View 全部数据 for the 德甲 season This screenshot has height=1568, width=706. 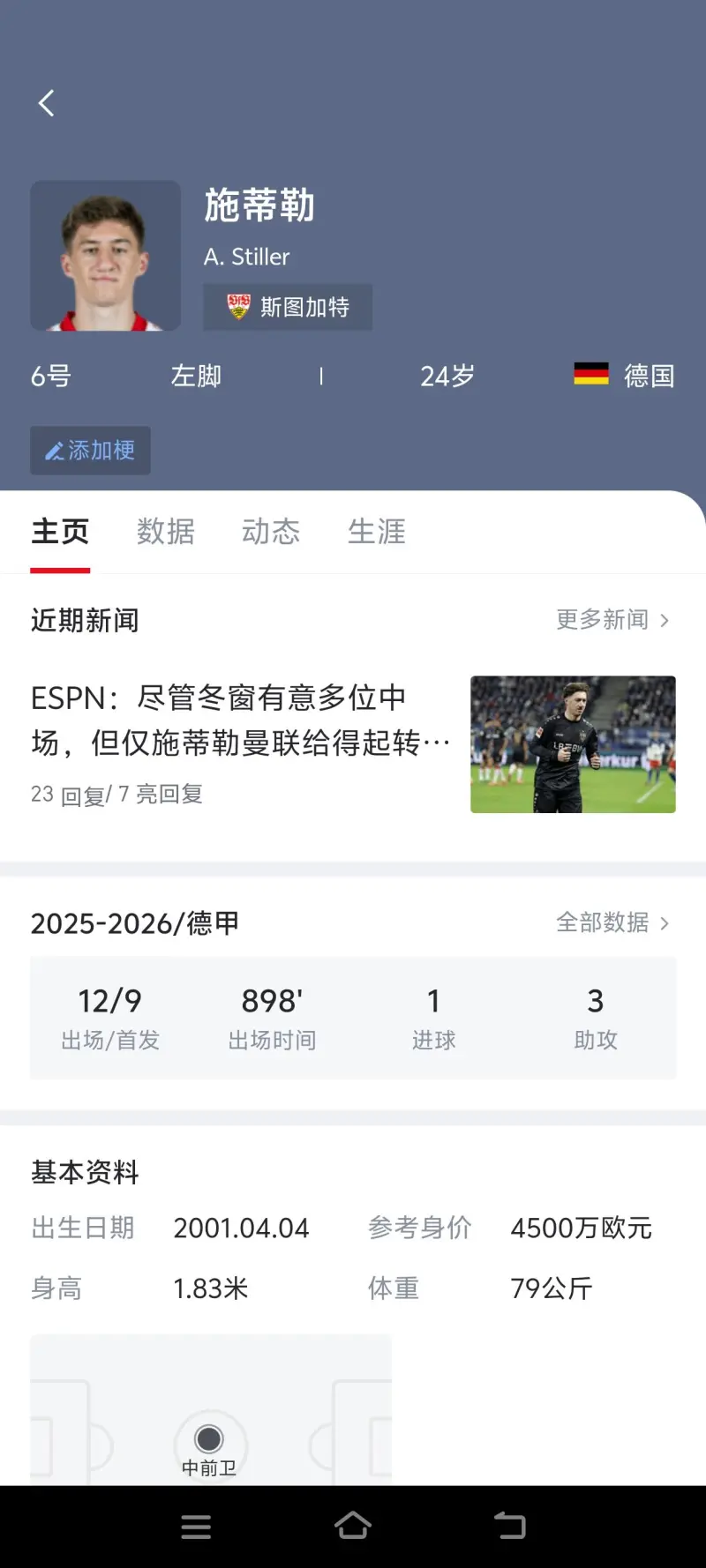(x=612, y=922)
